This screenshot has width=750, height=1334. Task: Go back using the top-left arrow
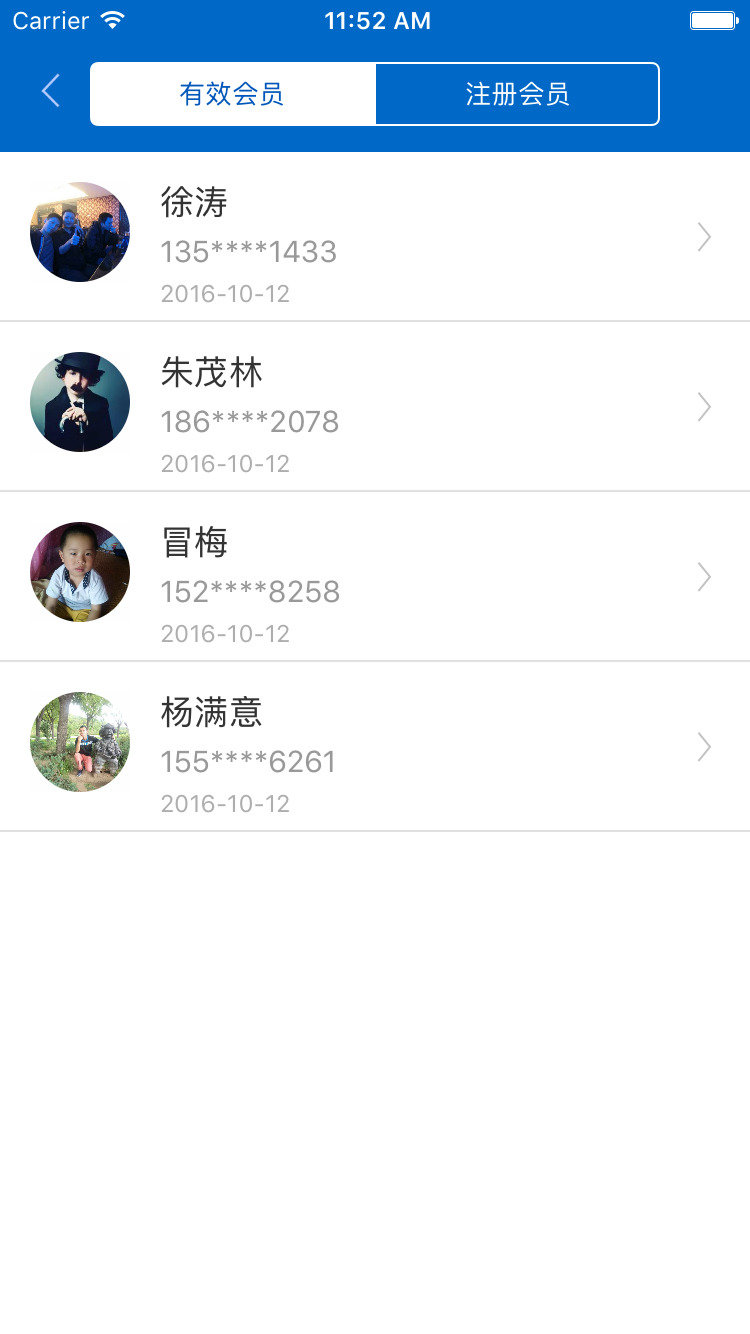[51, 92]
